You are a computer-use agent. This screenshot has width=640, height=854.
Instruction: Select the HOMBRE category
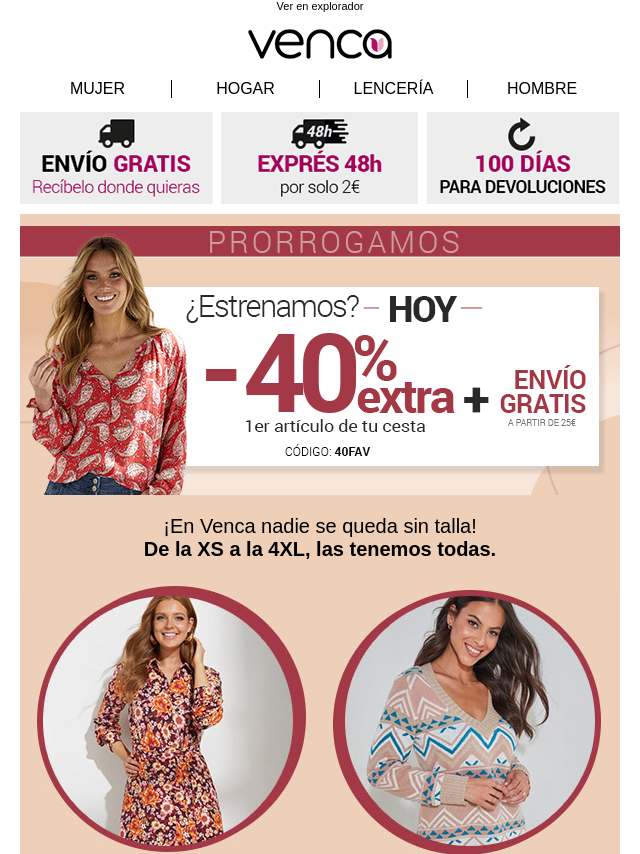point(541,88)
